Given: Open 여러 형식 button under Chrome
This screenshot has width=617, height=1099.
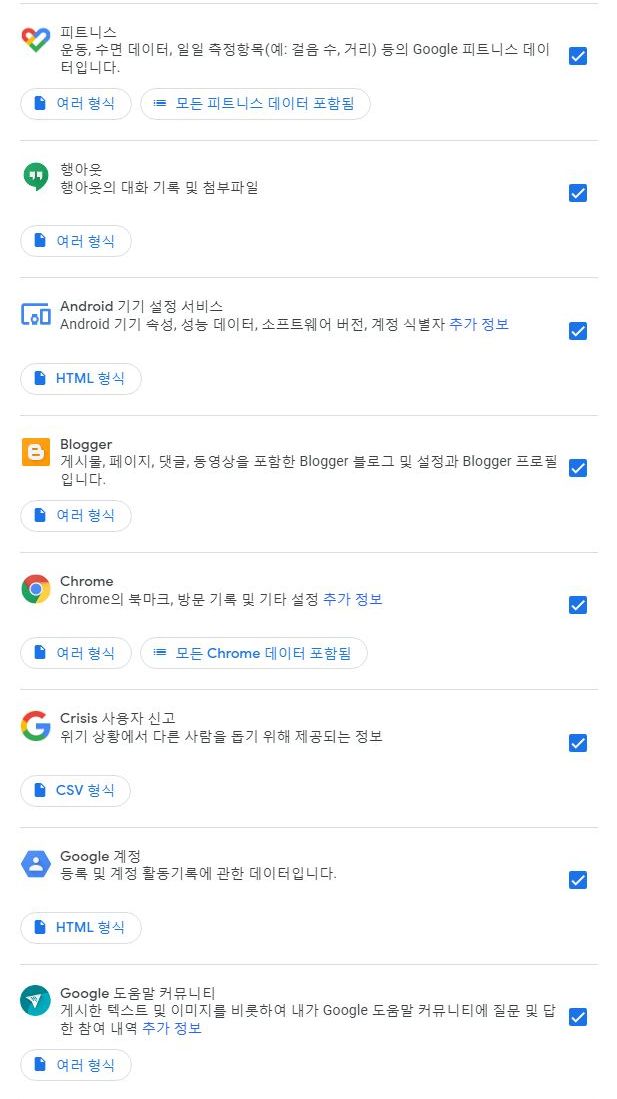Looking at the screenshot, I should 76,653.
